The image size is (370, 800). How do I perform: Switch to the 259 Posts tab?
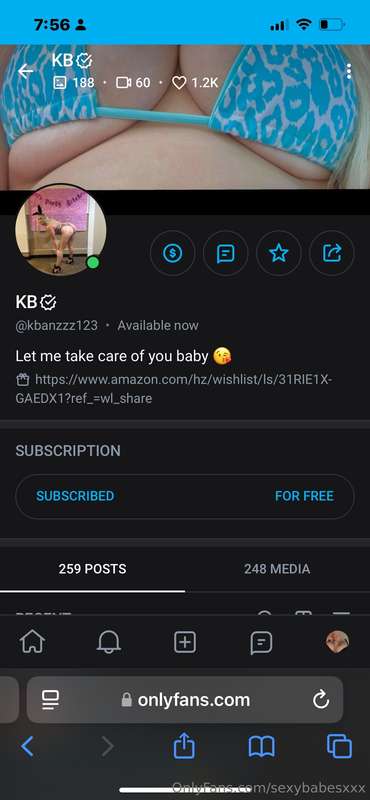click(x=92, y=569)
